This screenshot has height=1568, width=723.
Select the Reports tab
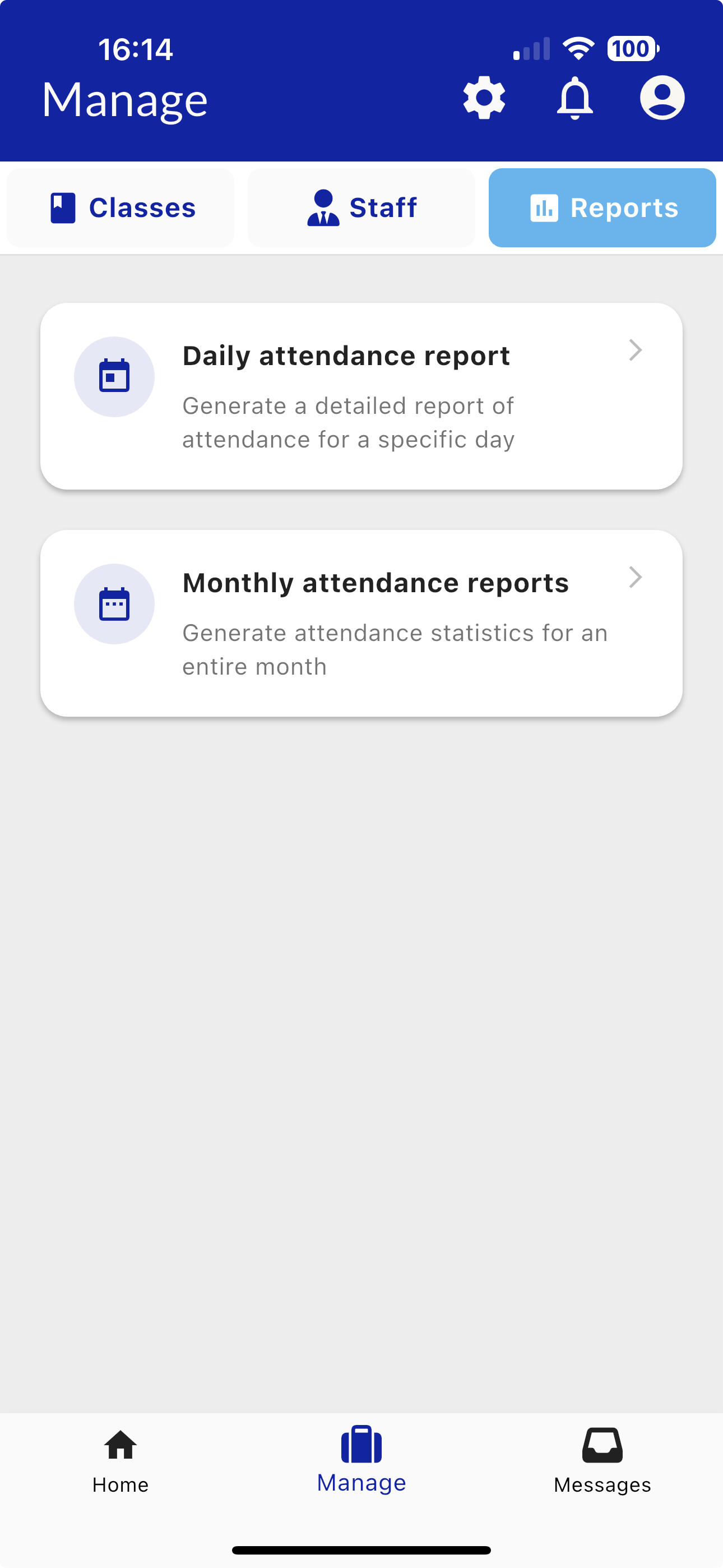click(x=602, y=207)
